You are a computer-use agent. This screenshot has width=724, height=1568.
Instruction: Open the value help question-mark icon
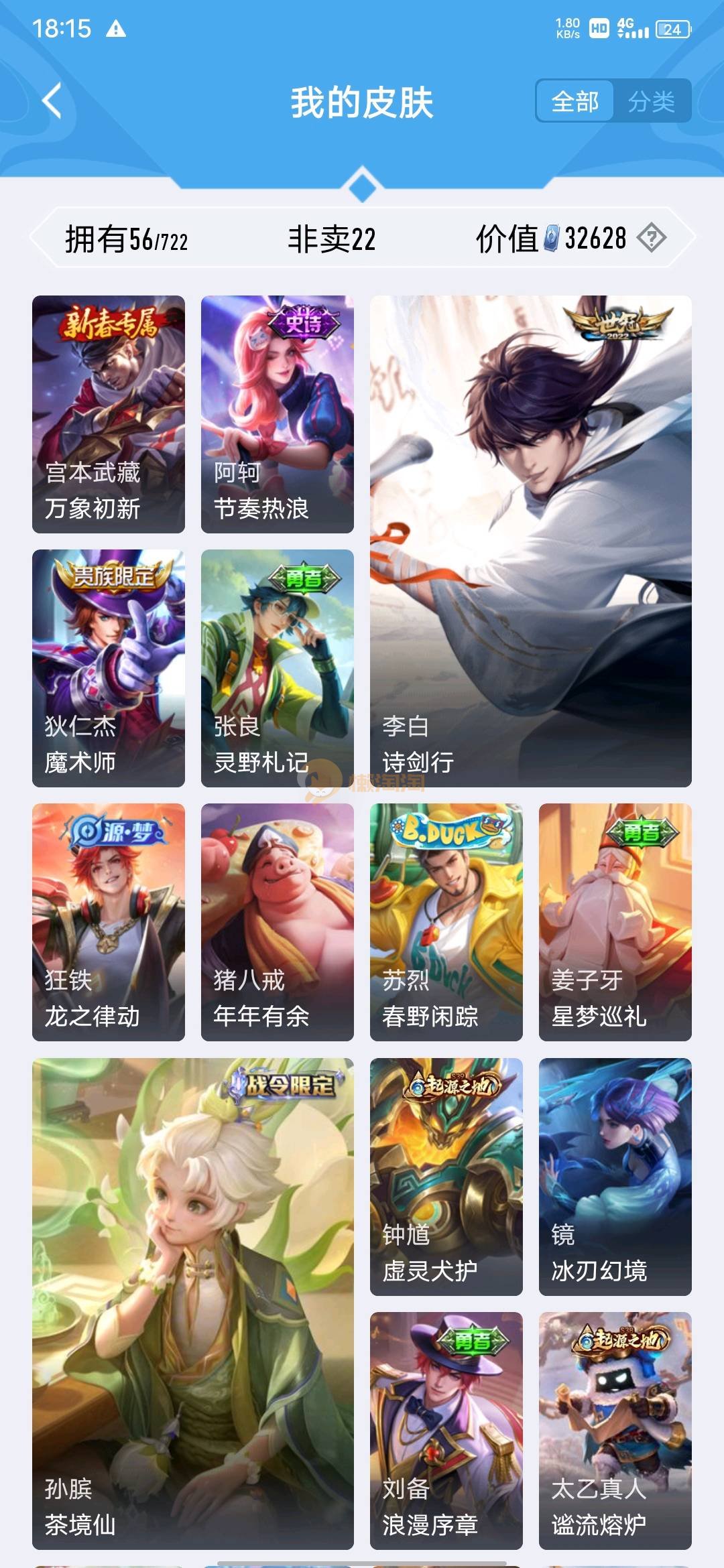(x=651, y=238)
